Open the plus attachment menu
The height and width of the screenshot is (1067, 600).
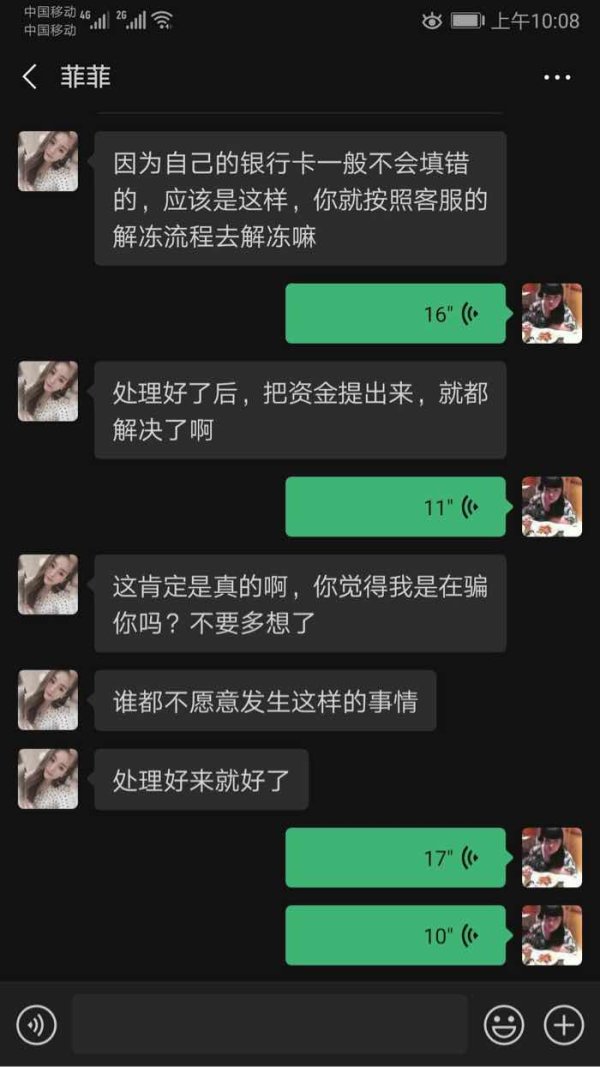(564, 1024)
